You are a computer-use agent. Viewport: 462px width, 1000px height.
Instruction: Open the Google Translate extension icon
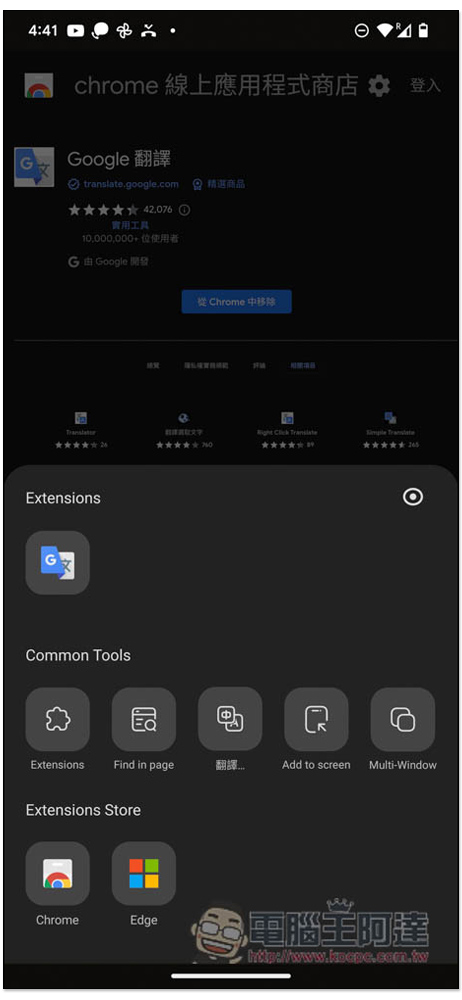(x=57, y=562)
